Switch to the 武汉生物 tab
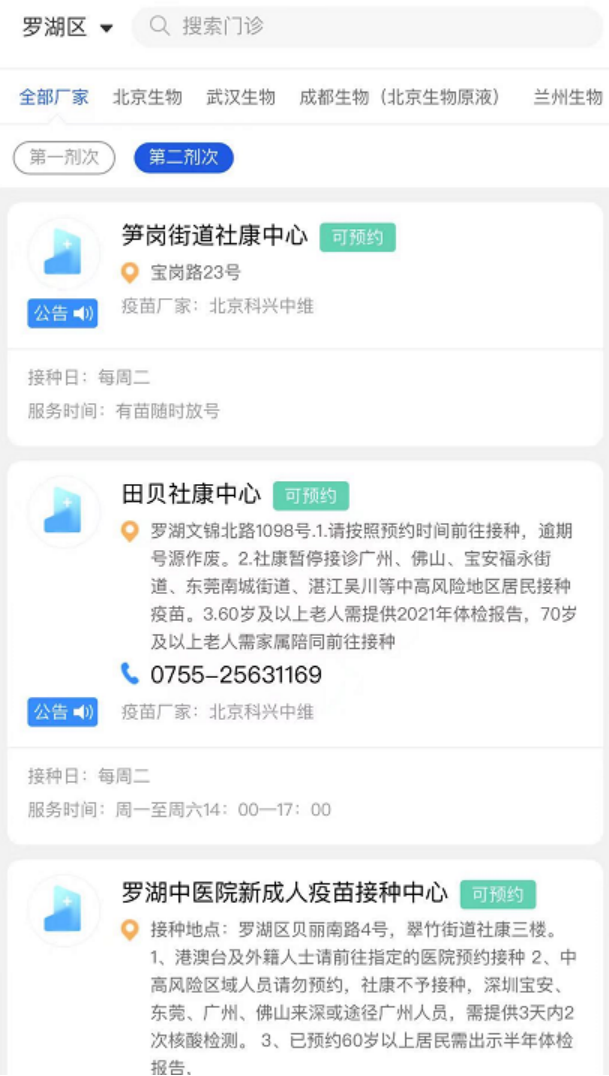 click(240, 97)
